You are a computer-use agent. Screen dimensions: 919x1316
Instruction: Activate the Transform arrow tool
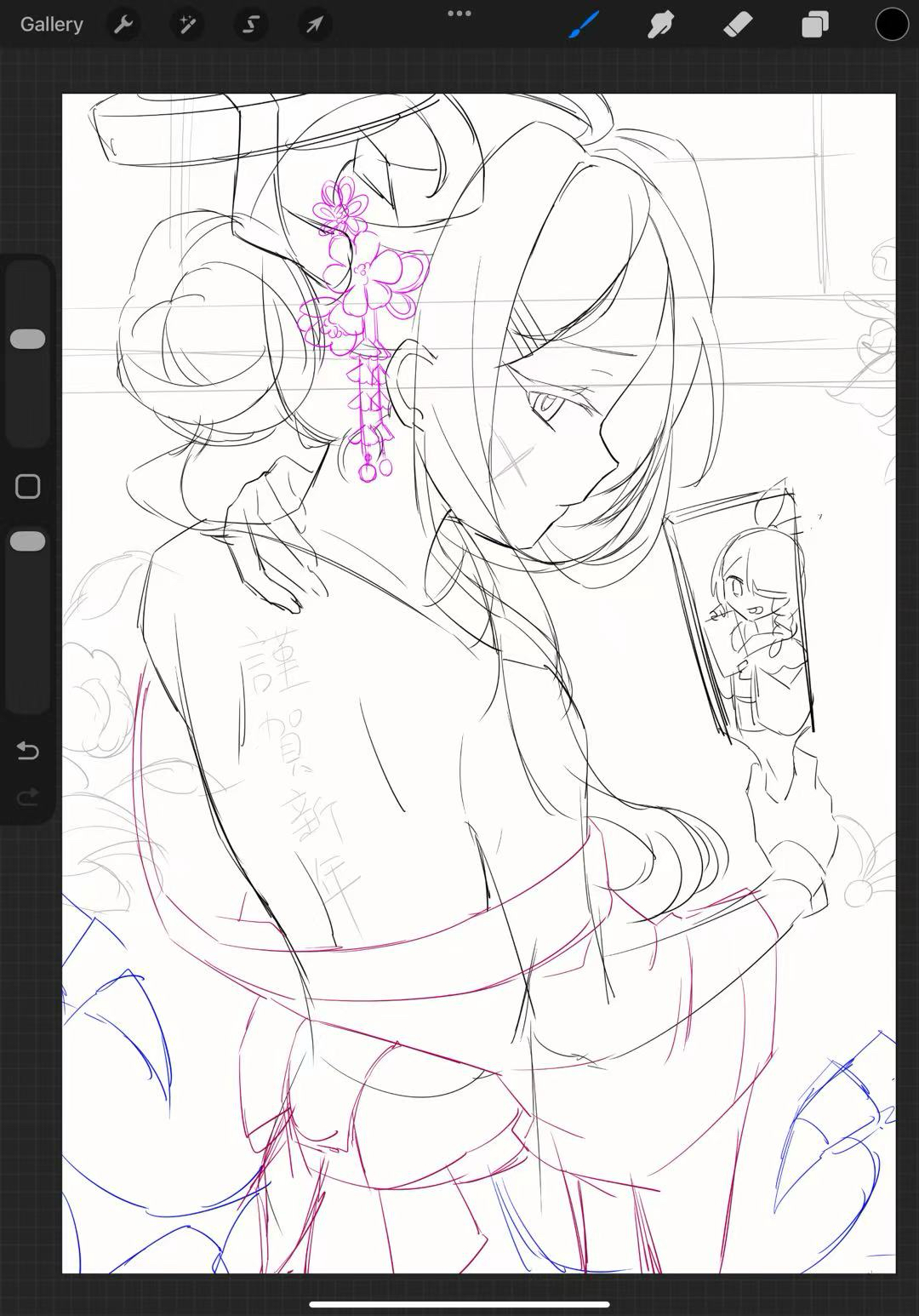(315, 24)
